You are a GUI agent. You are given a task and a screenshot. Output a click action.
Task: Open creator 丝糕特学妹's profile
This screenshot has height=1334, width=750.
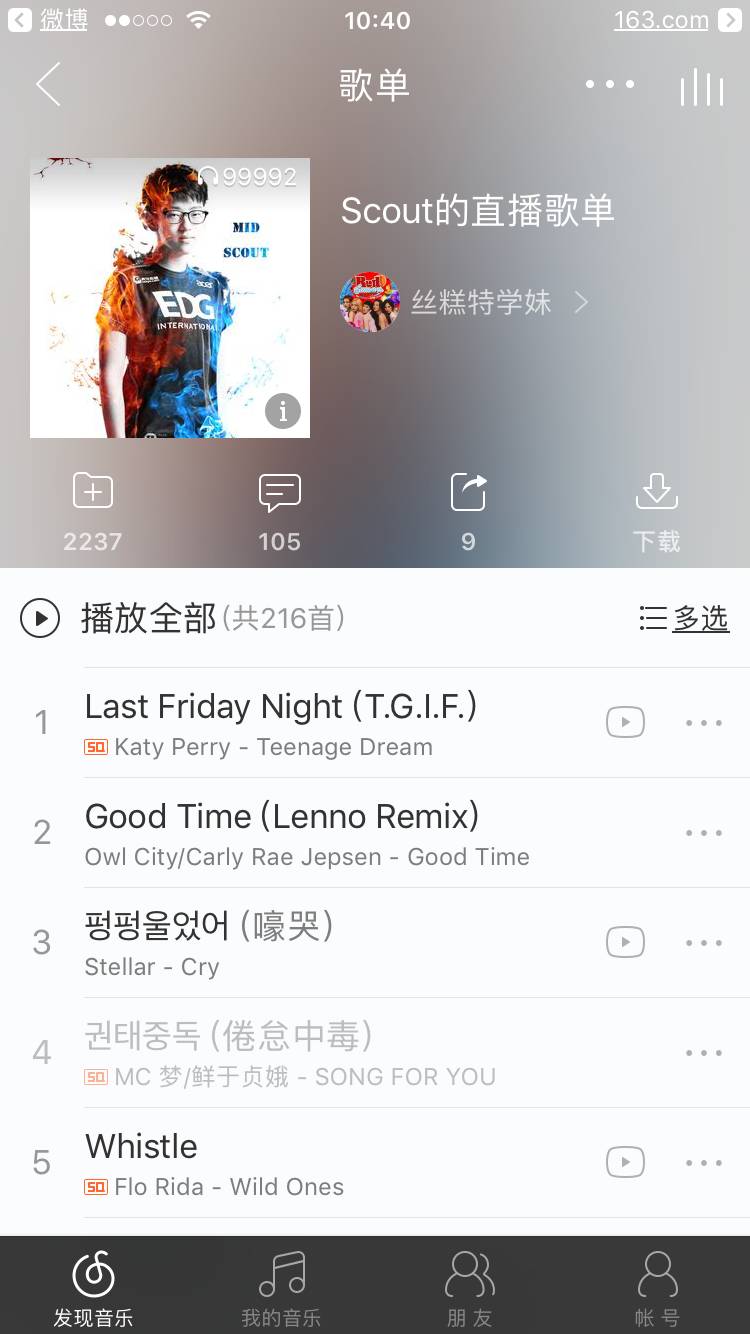coord(480,302)
